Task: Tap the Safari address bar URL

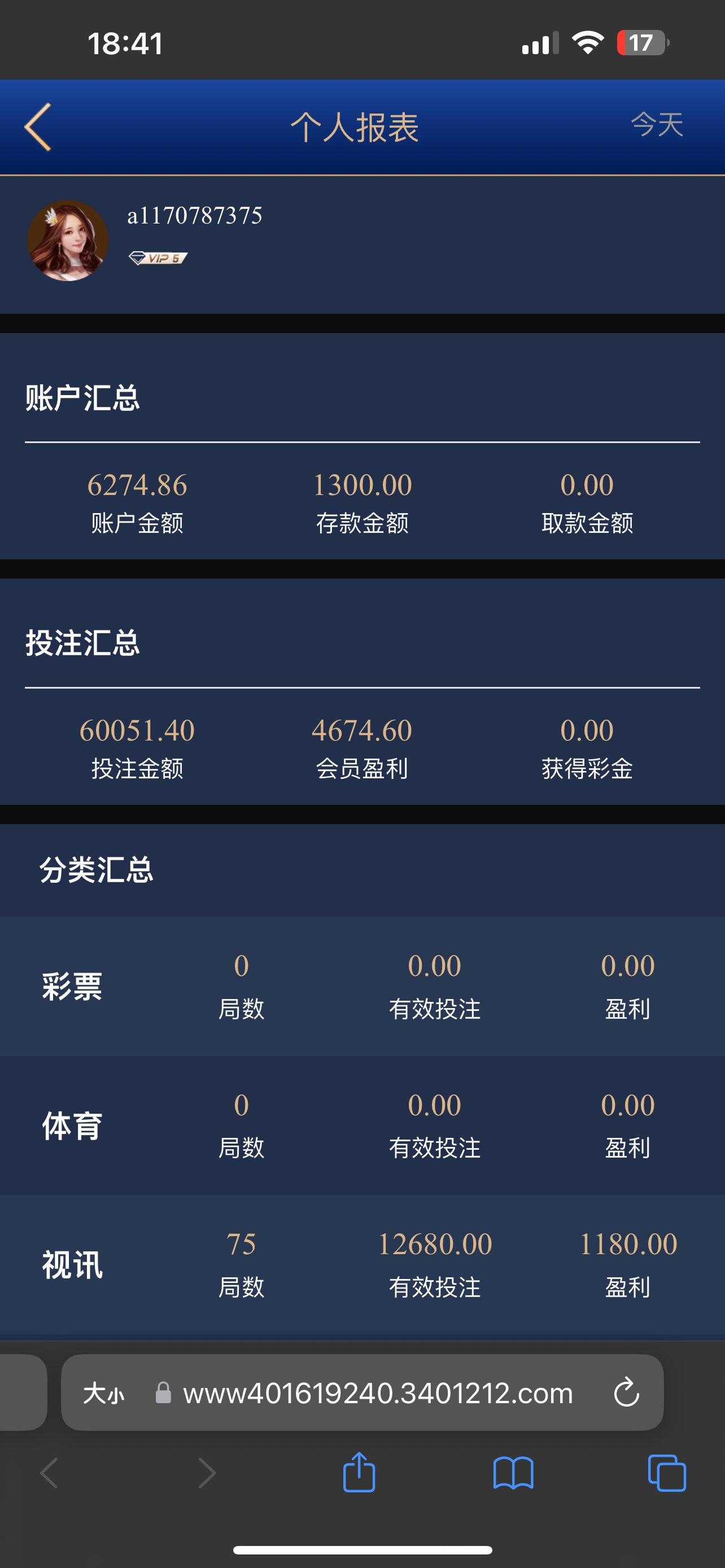Action: (x=377, y=1393)
